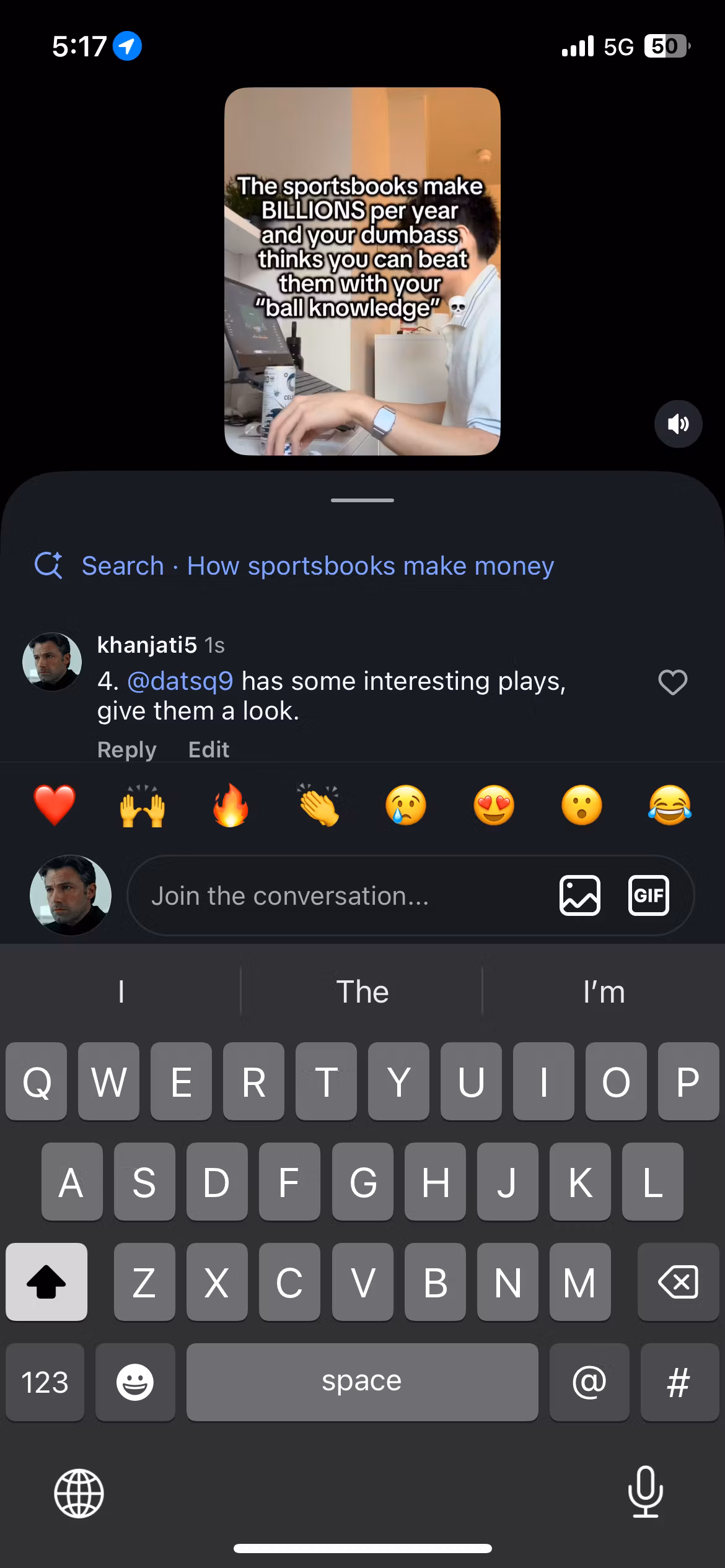This screenshot has width=725, height=1568.
Task: Attach an image to the comment
Action: click(x=579, y=895)
